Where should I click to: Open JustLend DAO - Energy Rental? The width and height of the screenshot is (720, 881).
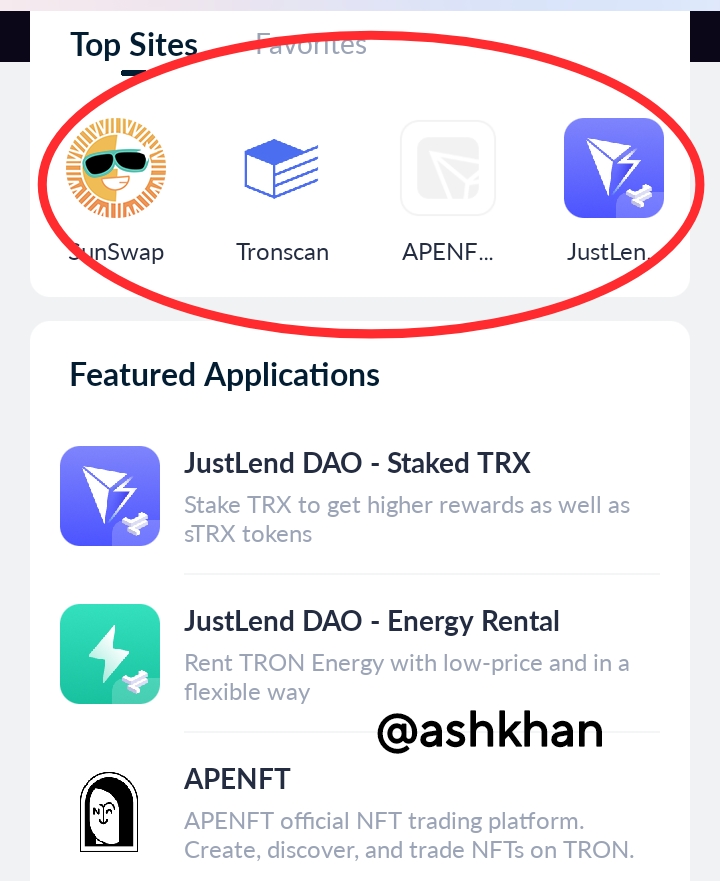[x=360, y=654]
